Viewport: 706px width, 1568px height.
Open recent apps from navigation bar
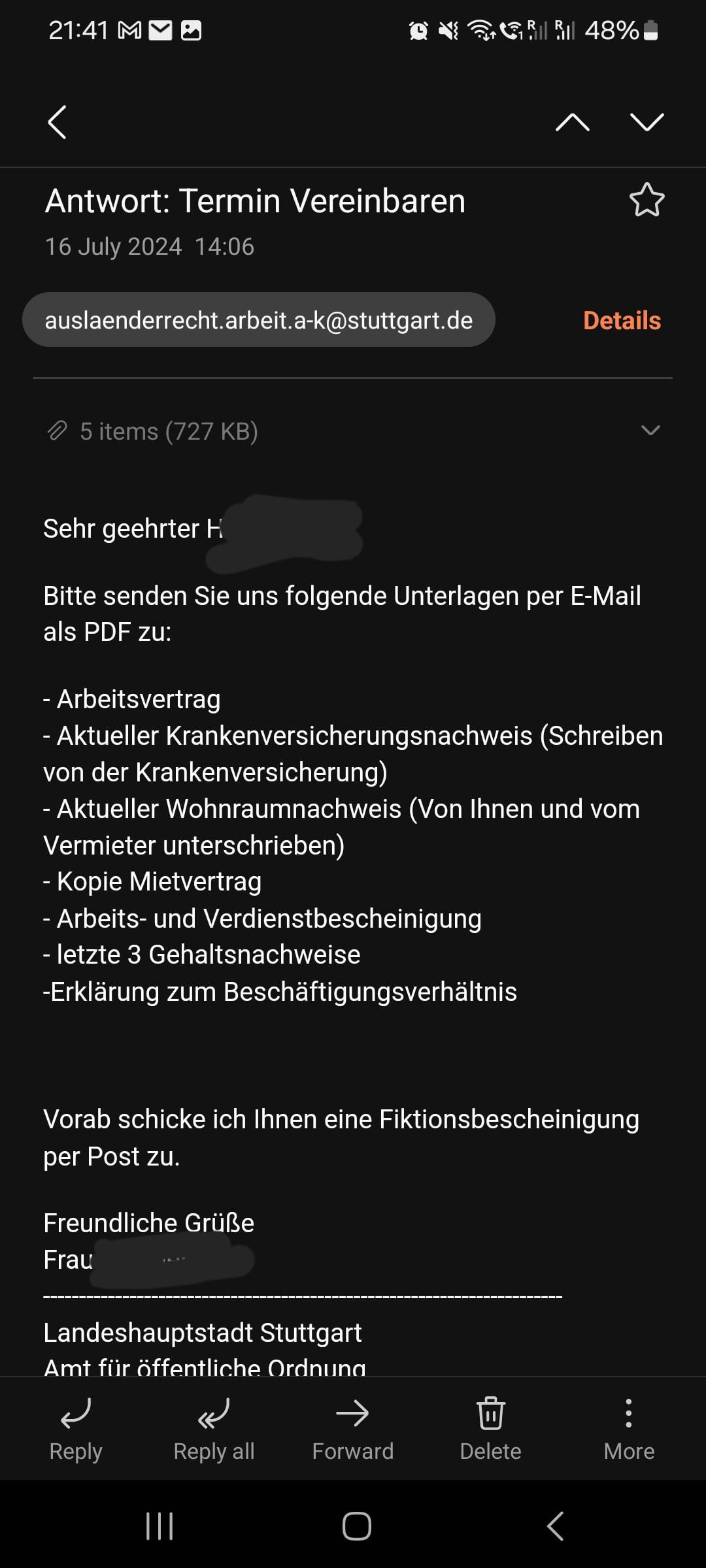[x=160, y=1526]
